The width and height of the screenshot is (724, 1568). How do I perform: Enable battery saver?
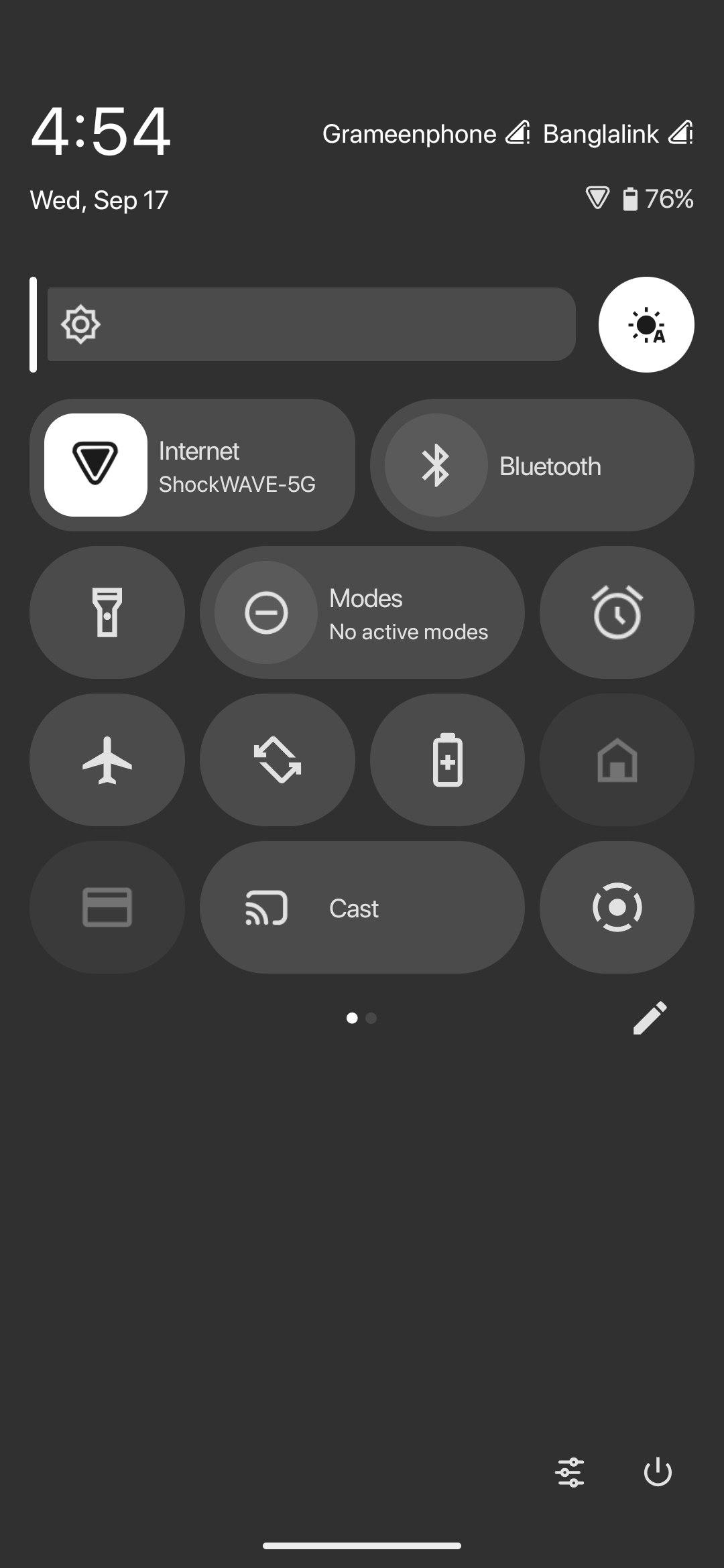pos(447,760)
